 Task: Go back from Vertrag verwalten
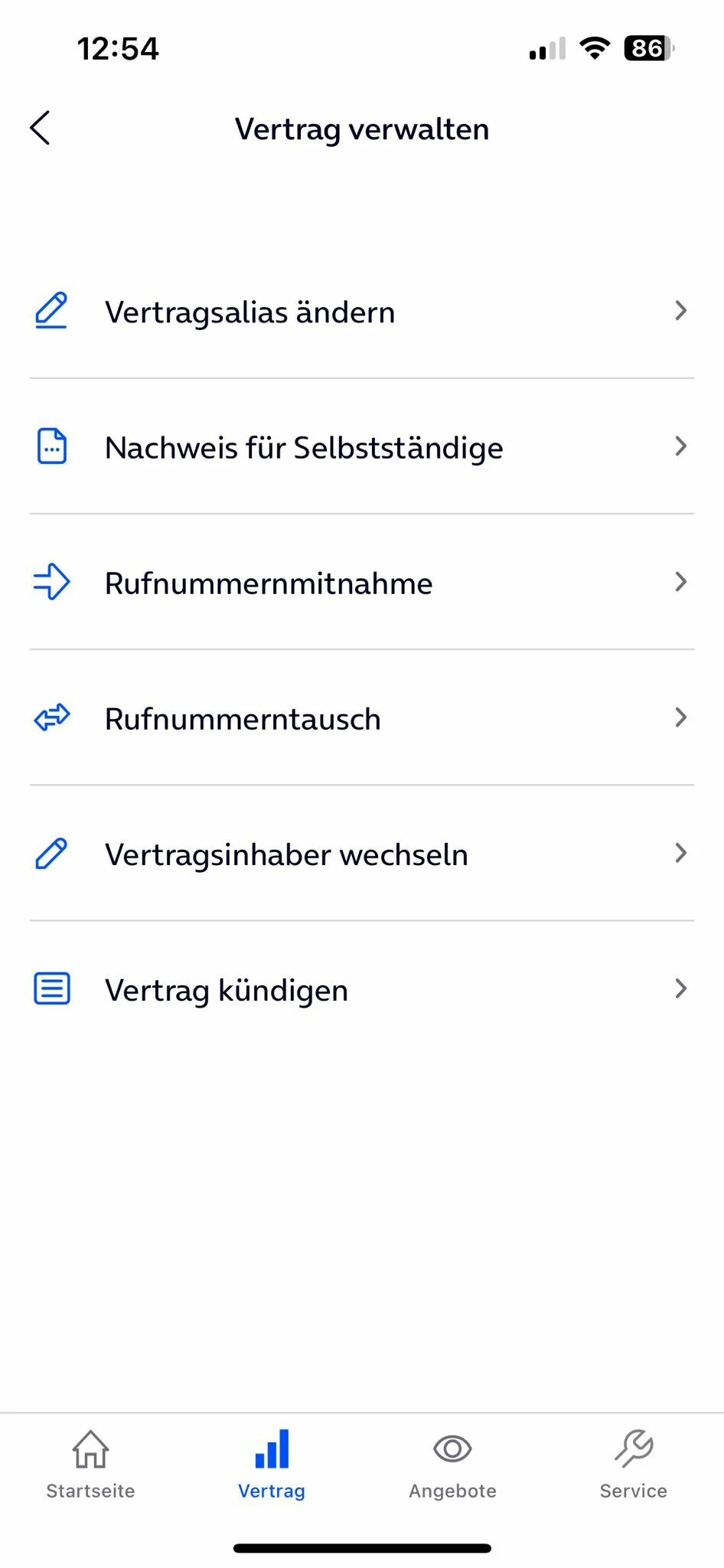[41, 128]
